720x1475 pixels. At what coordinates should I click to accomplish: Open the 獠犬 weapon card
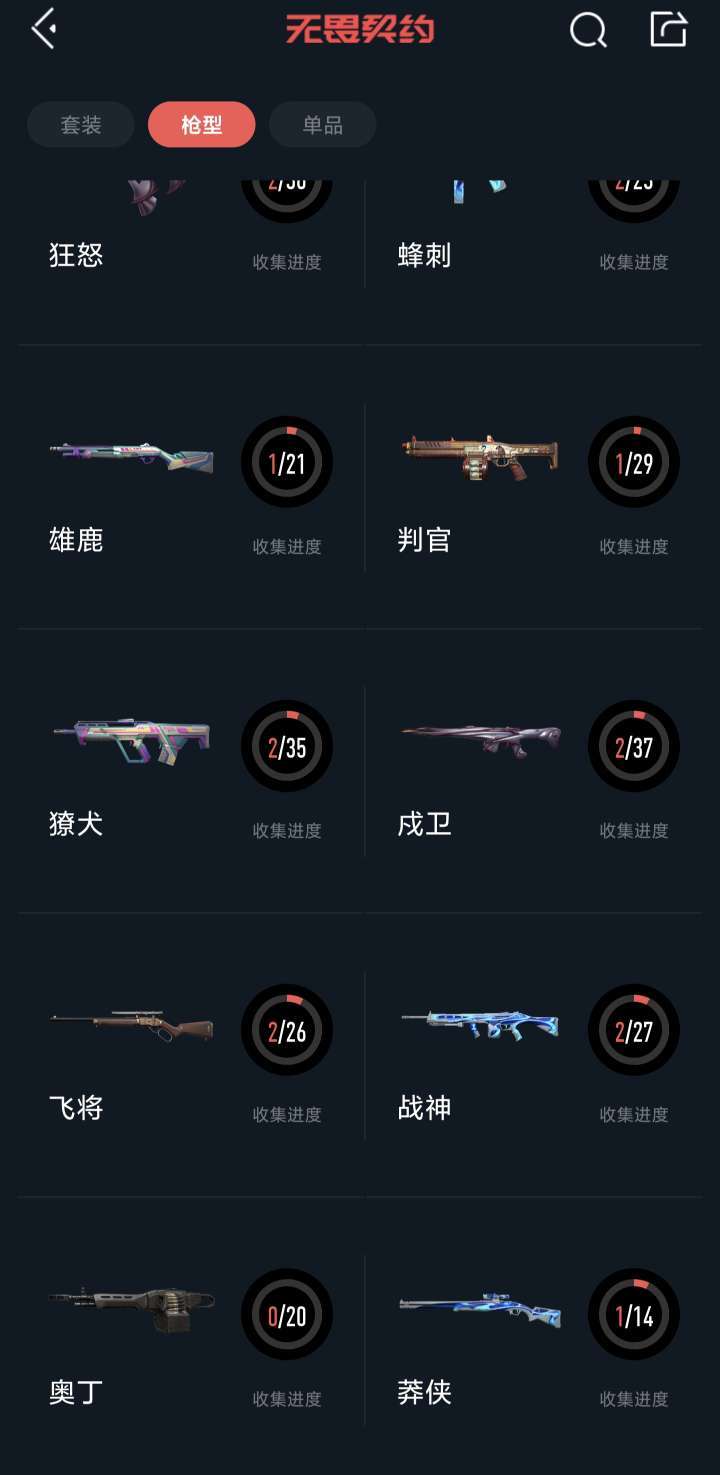tap(190, 771)
